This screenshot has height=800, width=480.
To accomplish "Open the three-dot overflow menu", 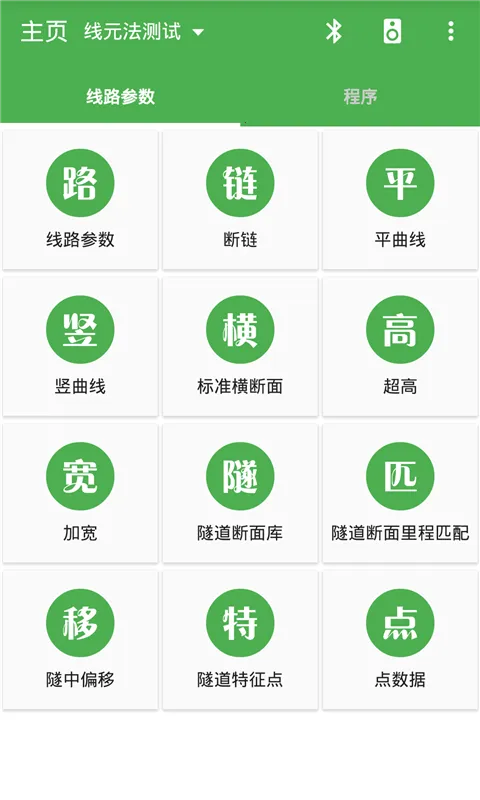I will (x=450, y=32).
